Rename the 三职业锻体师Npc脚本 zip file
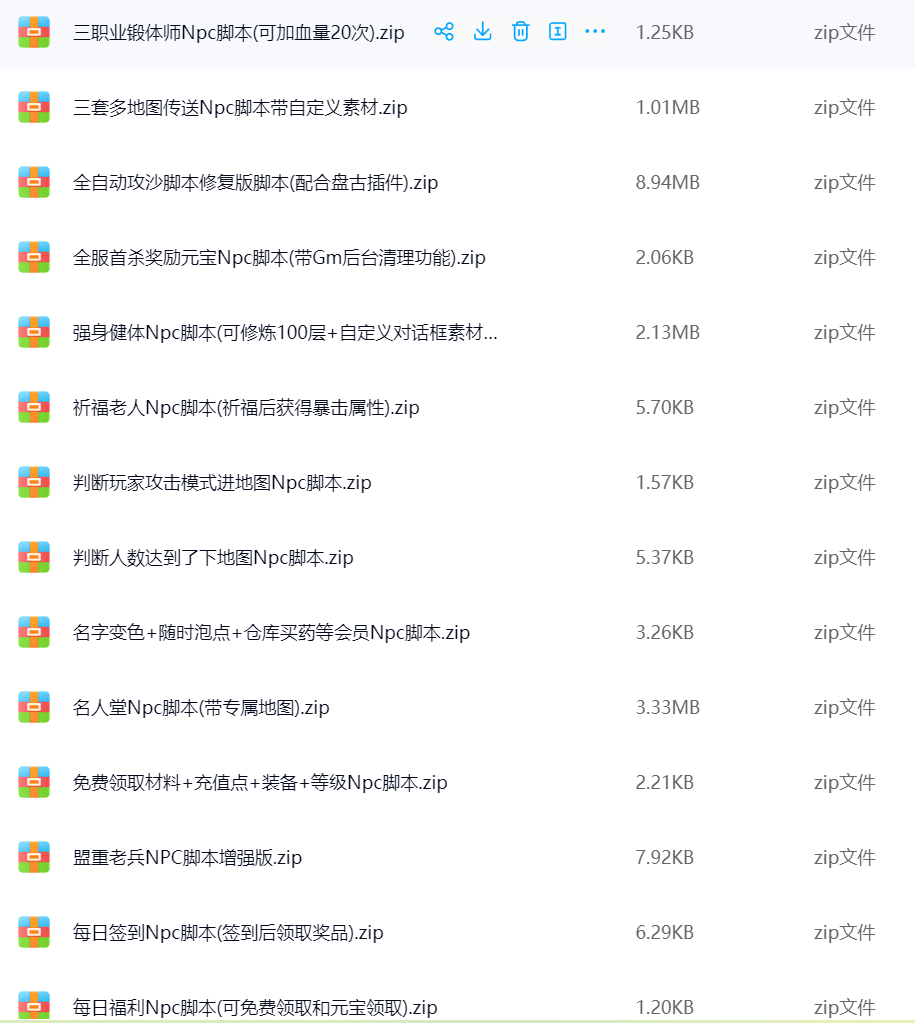Image resolution: width=915 pixels, height=1023 pixels. [558, 32]
